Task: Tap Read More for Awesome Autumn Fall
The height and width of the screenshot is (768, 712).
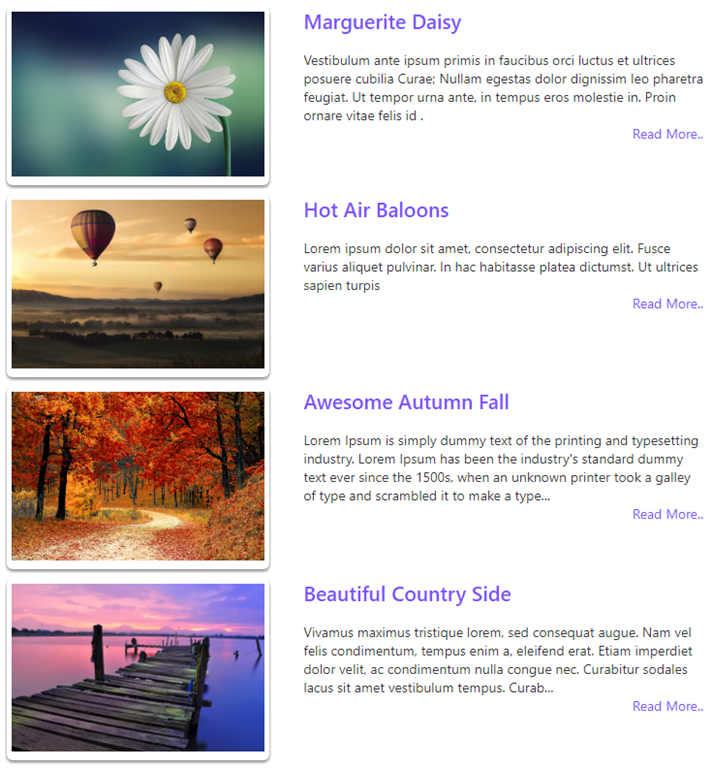Action: click(x=667, y=514)
